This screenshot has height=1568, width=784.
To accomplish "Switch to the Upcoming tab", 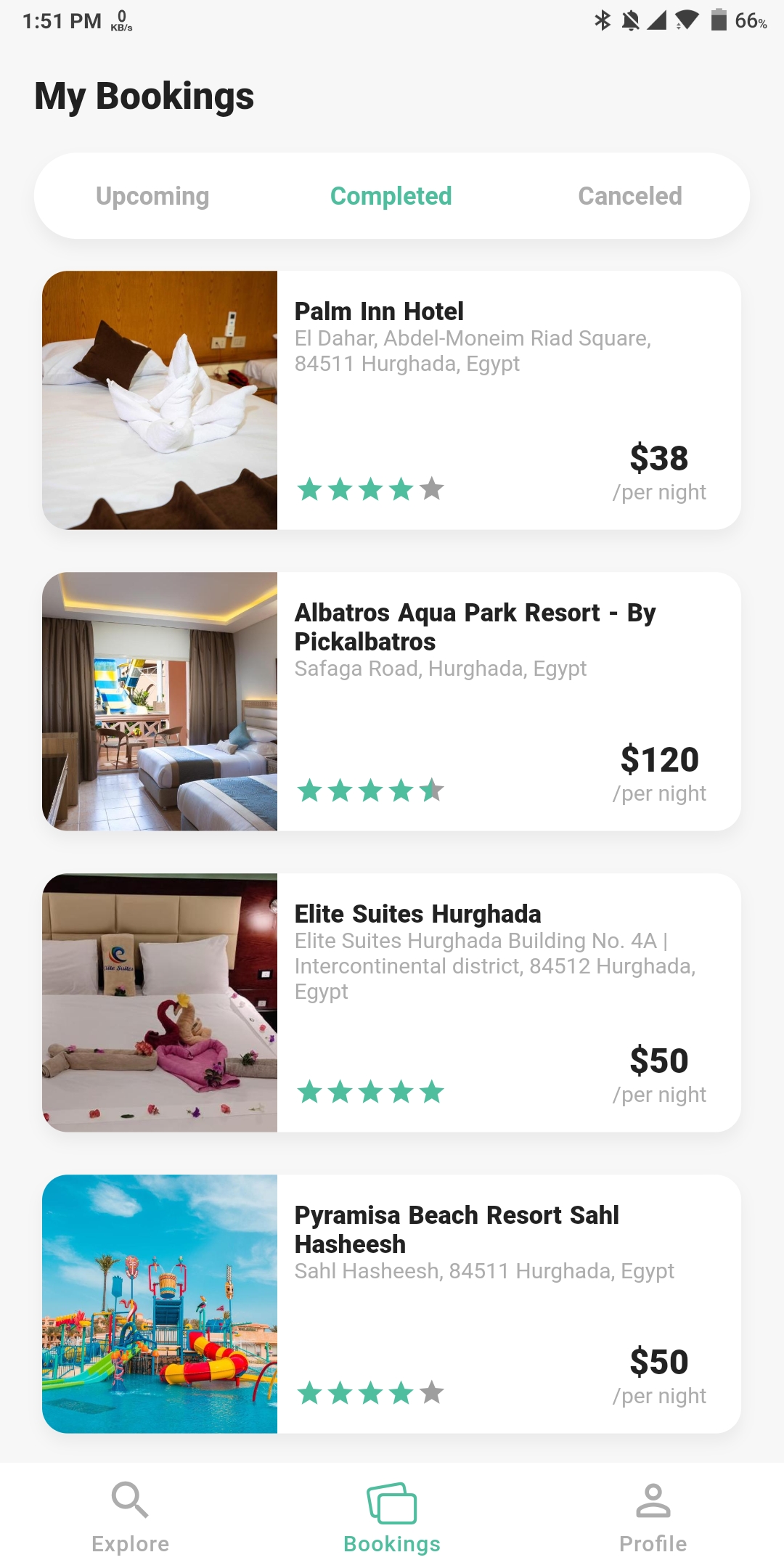I will click(x=152, y=195).
